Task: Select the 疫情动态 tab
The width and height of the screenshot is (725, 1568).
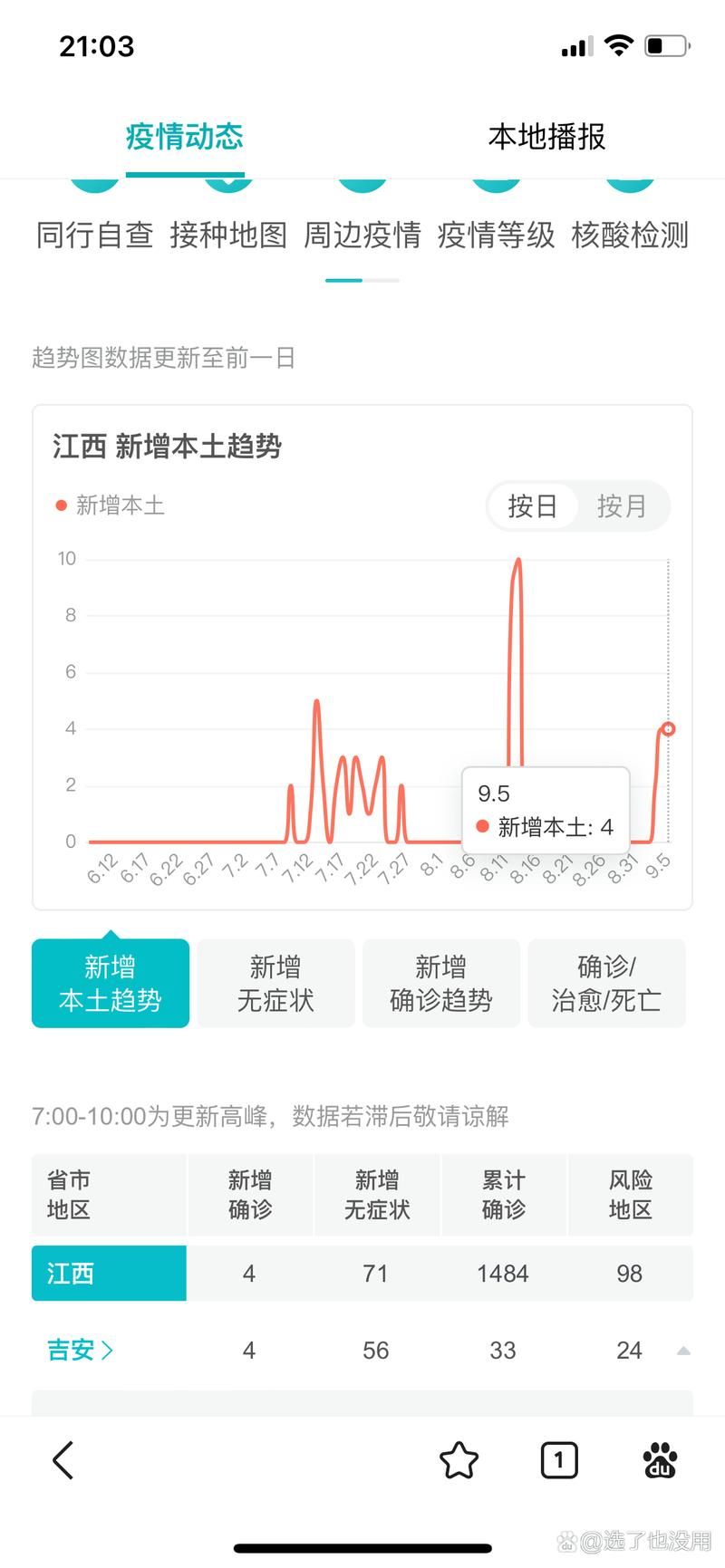Action: pos(185,137)
